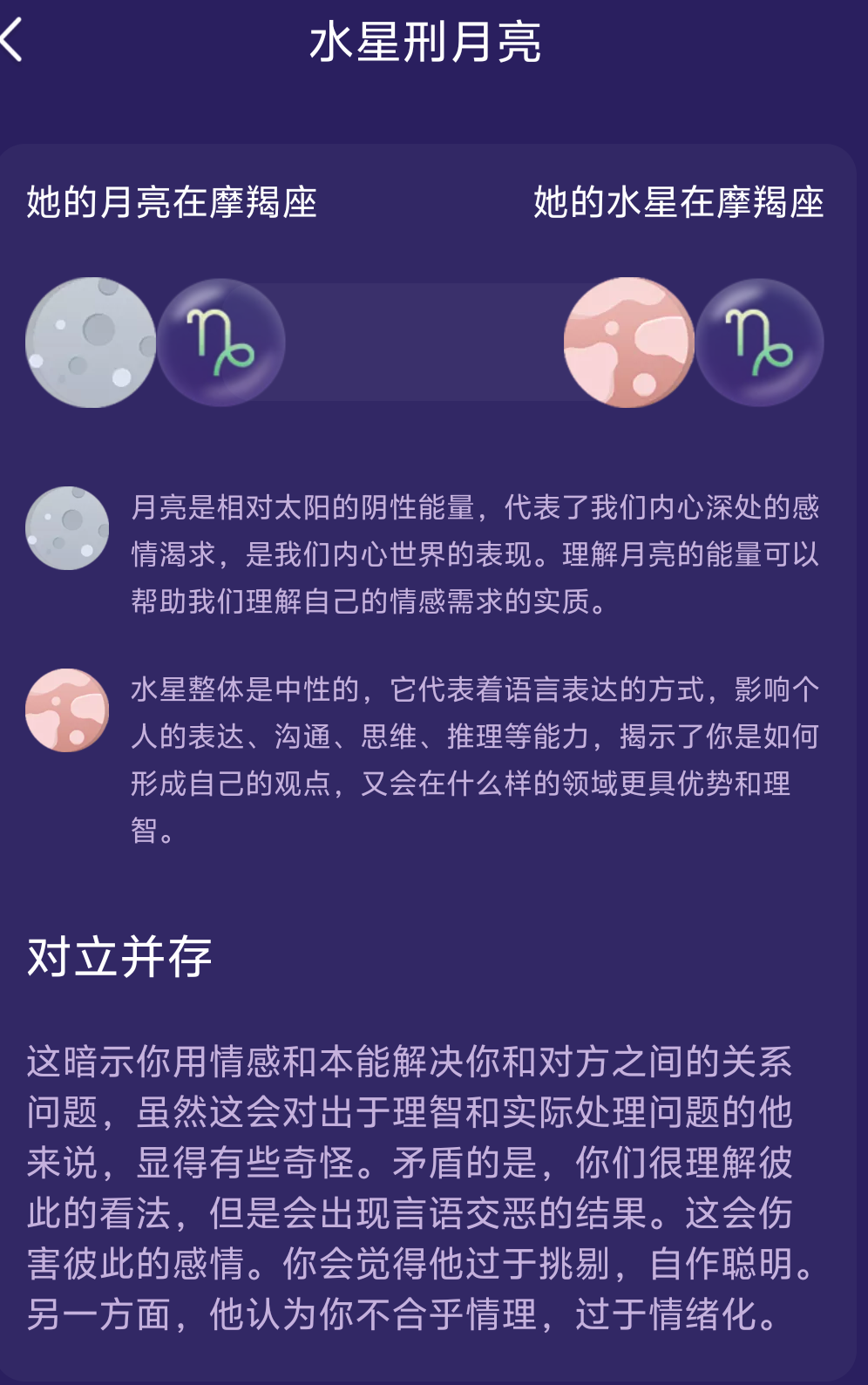Go back using the top-left arrow
The height and width of the screenshot is (1385, 868).
11,40
